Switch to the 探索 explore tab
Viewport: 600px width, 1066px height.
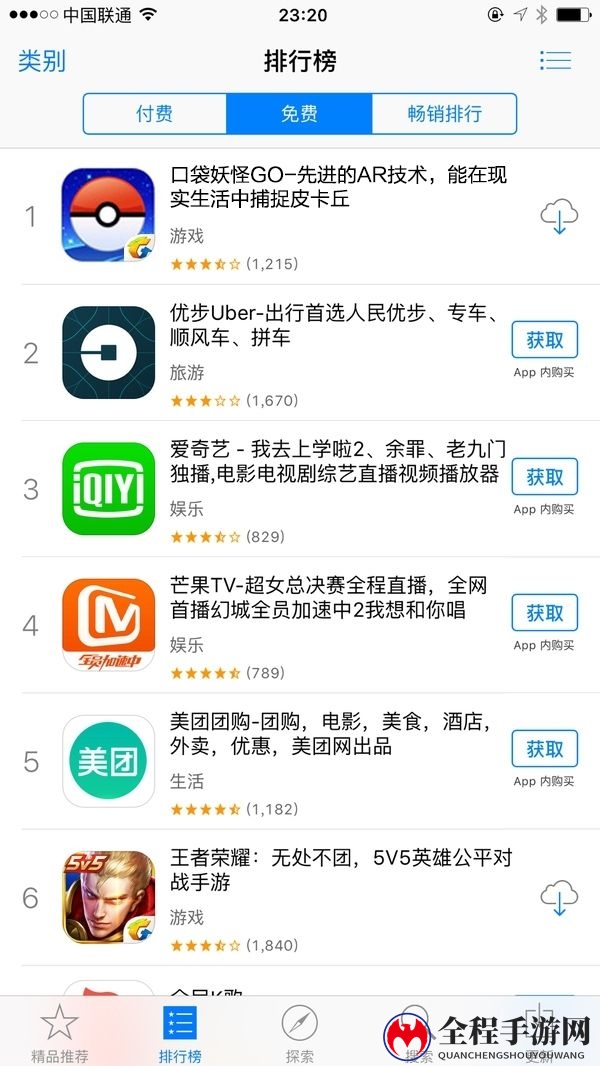pyautogui.click(x=299, y=1034)
